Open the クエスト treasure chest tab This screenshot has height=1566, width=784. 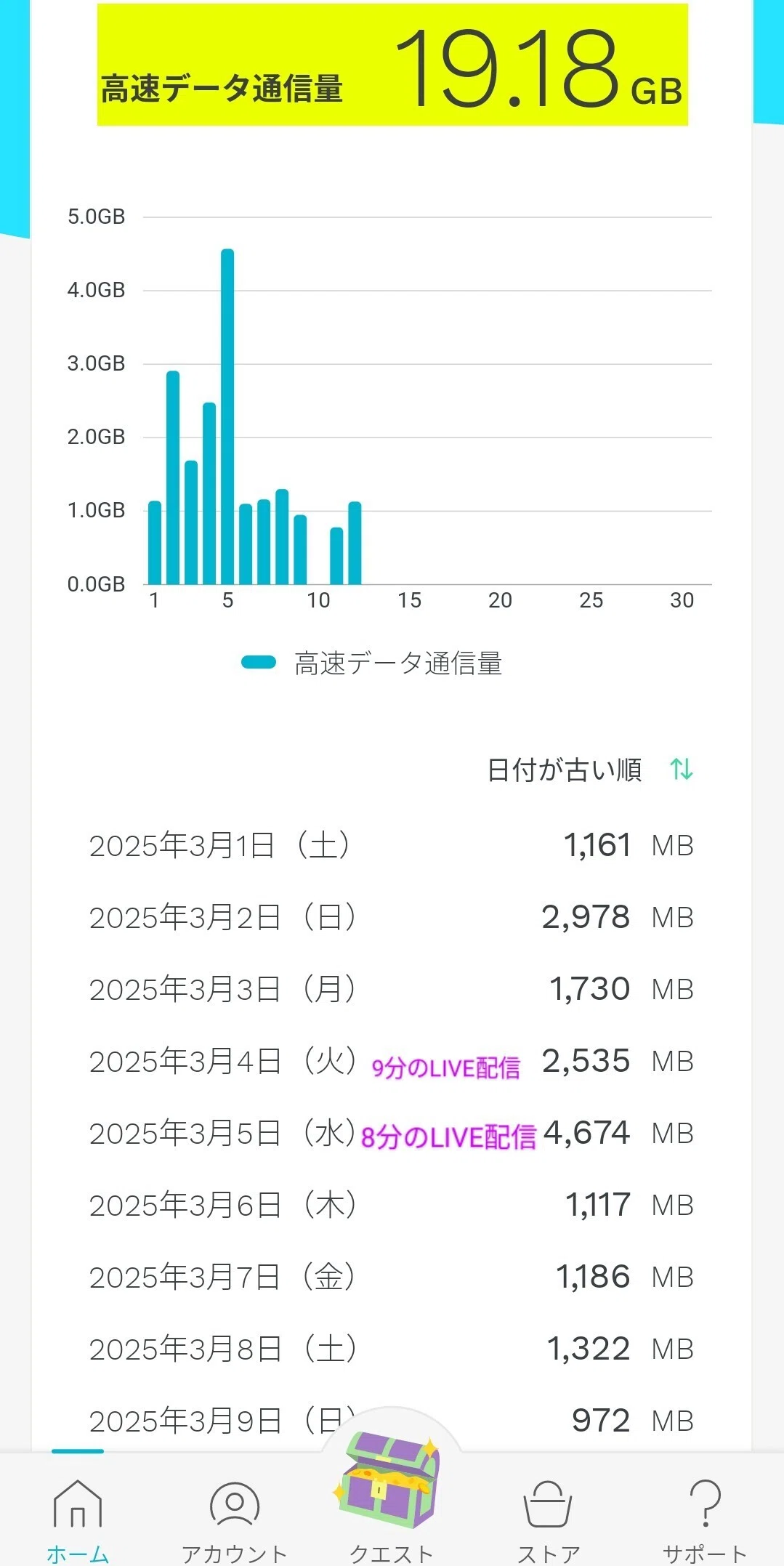(391, 1498)
